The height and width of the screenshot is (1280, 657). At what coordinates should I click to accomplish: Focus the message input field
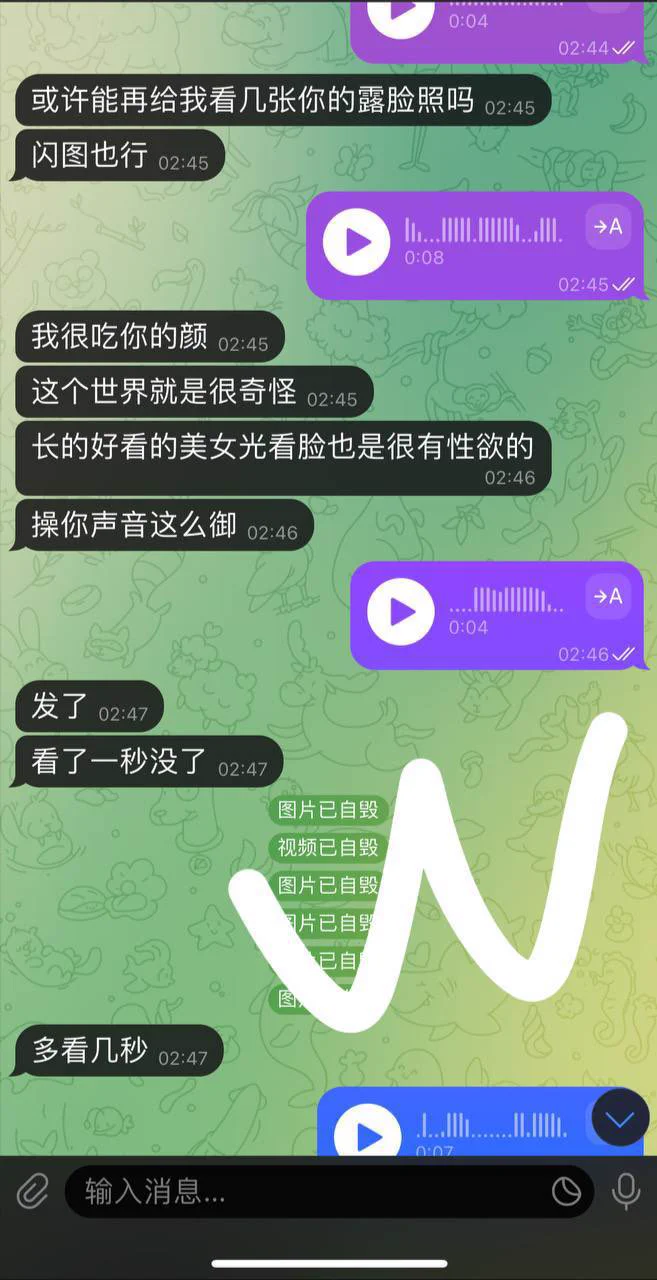[300, 1191]
